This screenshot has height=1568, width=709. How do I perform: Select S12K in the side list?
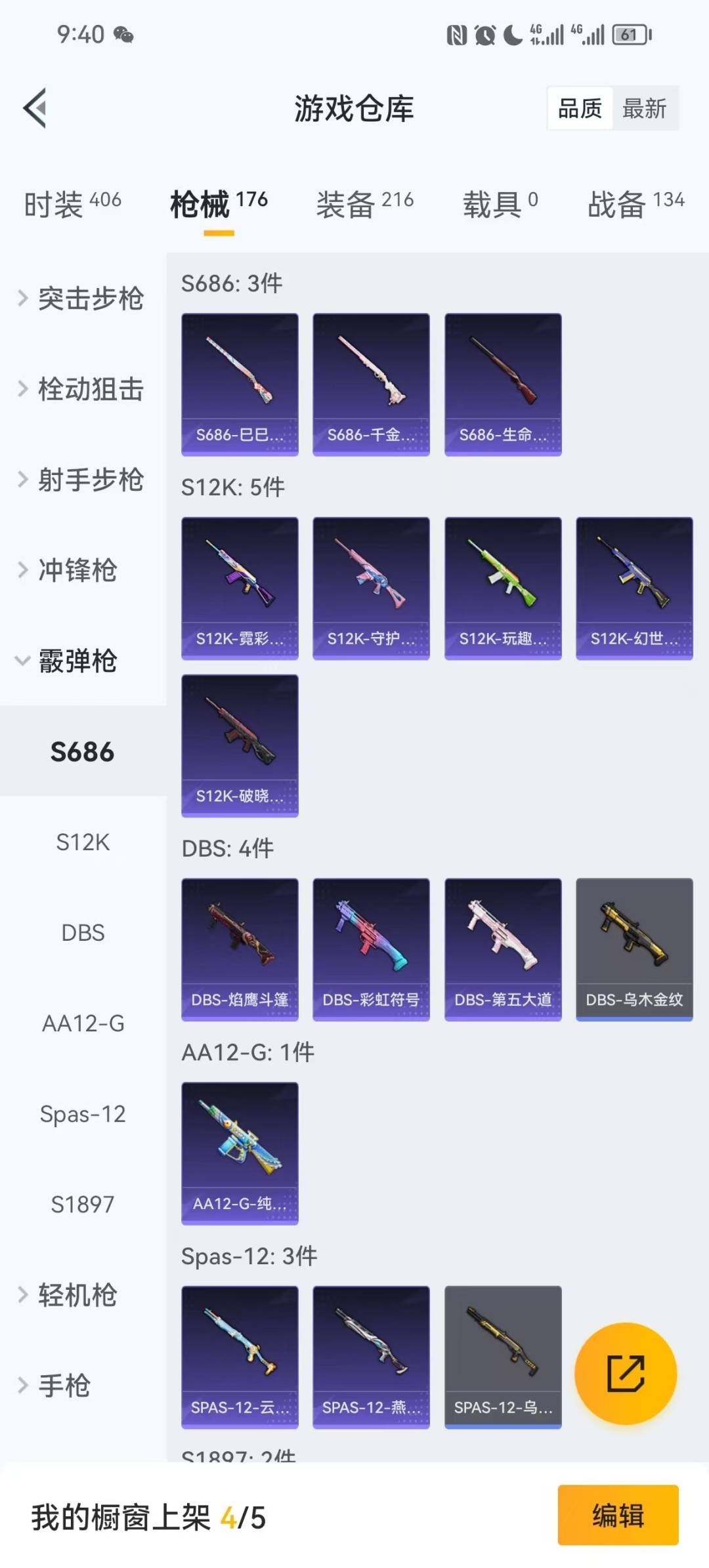(83, 842)
